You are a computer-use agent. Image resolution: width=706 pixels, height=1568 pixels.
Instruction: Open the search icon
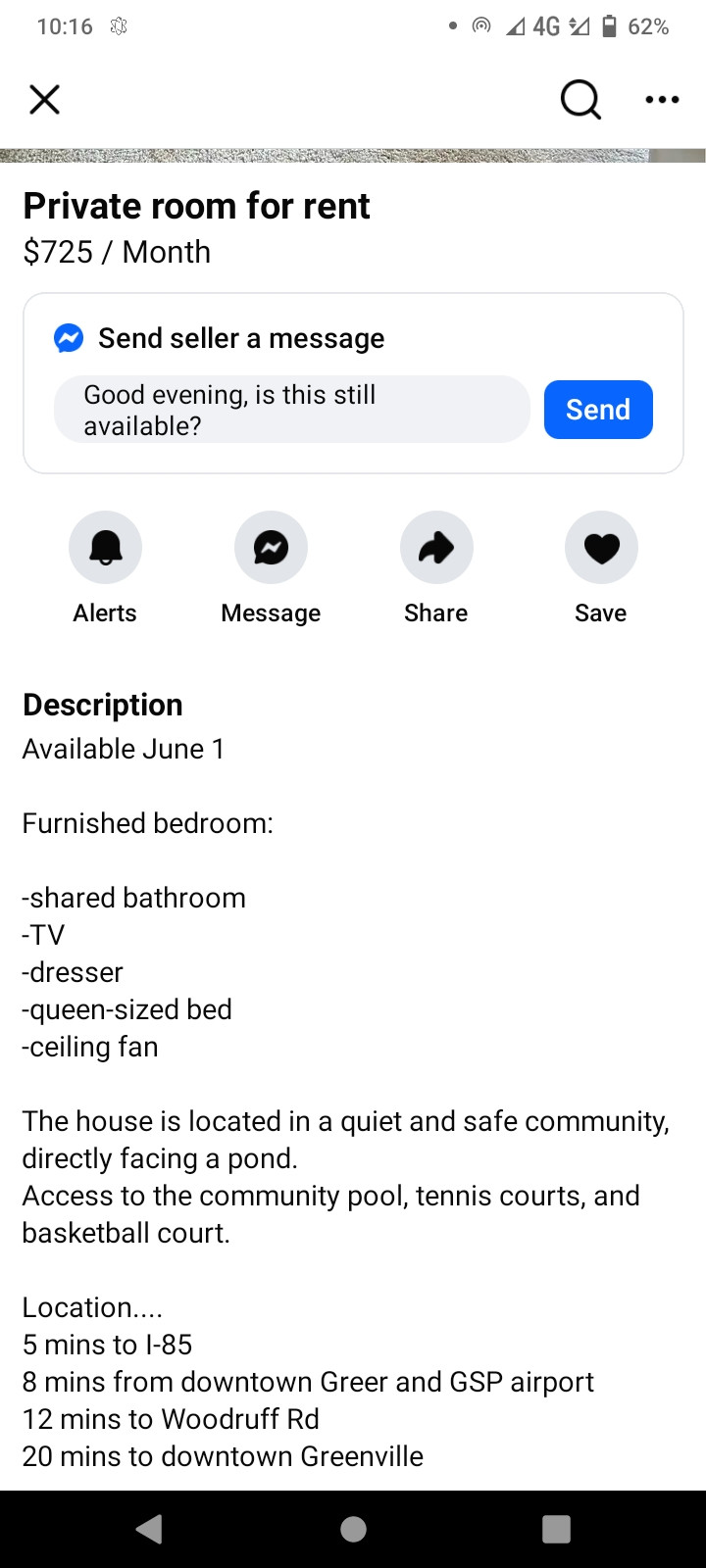click(580, 99)
